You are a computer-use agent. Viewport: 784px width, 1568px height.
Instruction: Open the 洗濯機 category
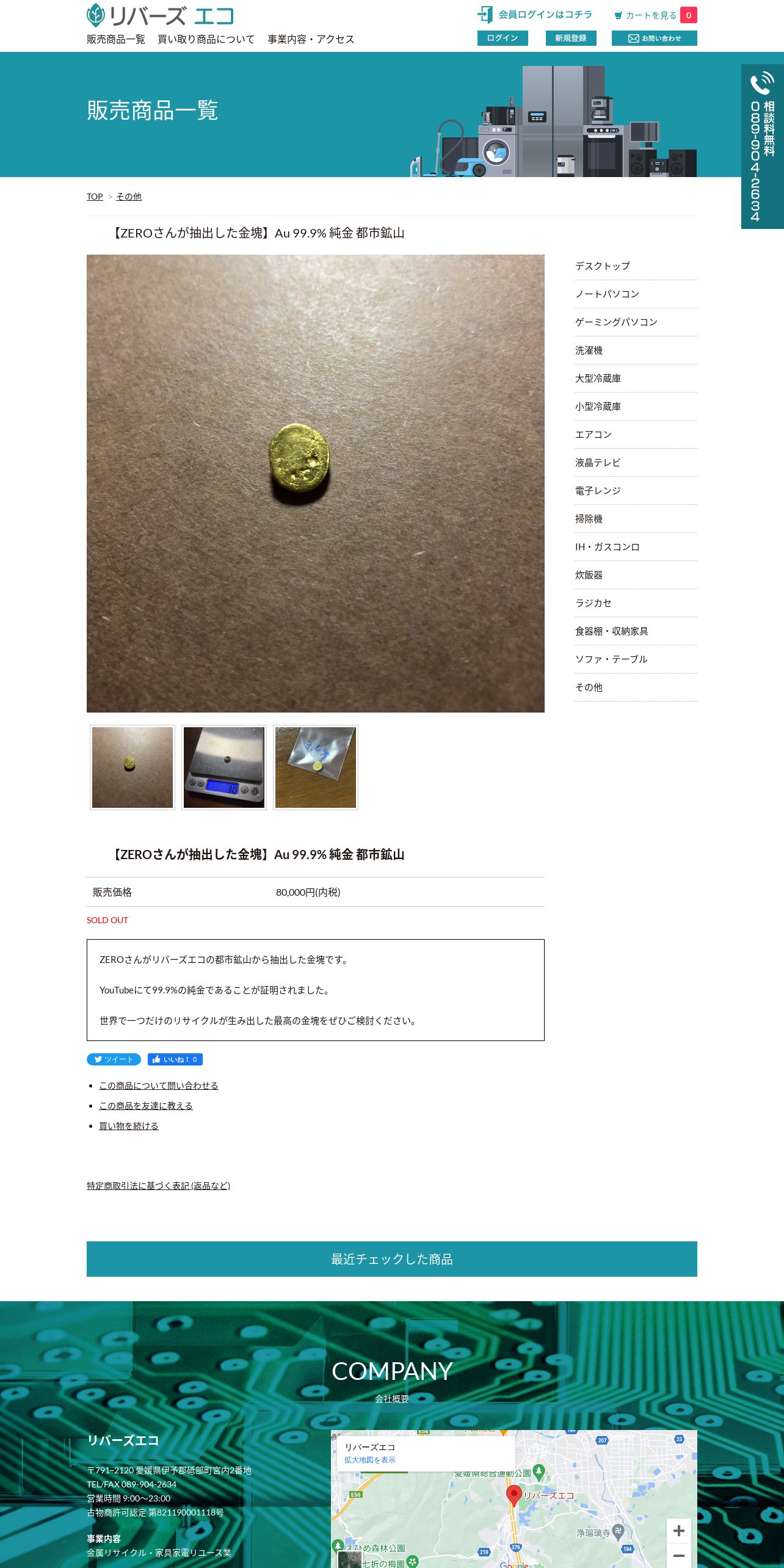pyautogui.click(x=589, y=350)
